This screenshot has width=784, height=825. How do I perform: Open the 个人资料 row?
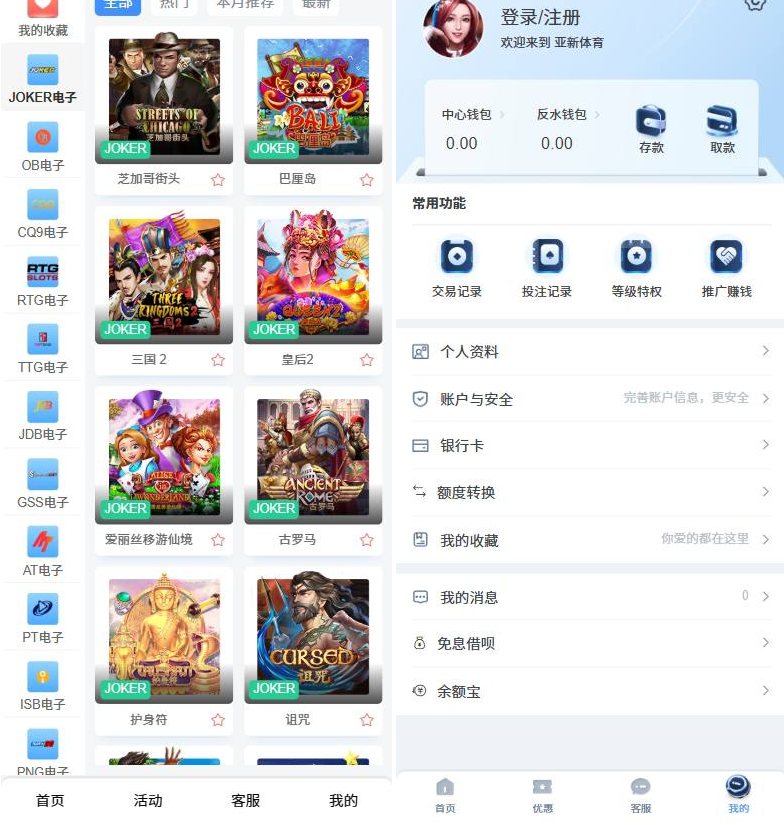[590, 352]
